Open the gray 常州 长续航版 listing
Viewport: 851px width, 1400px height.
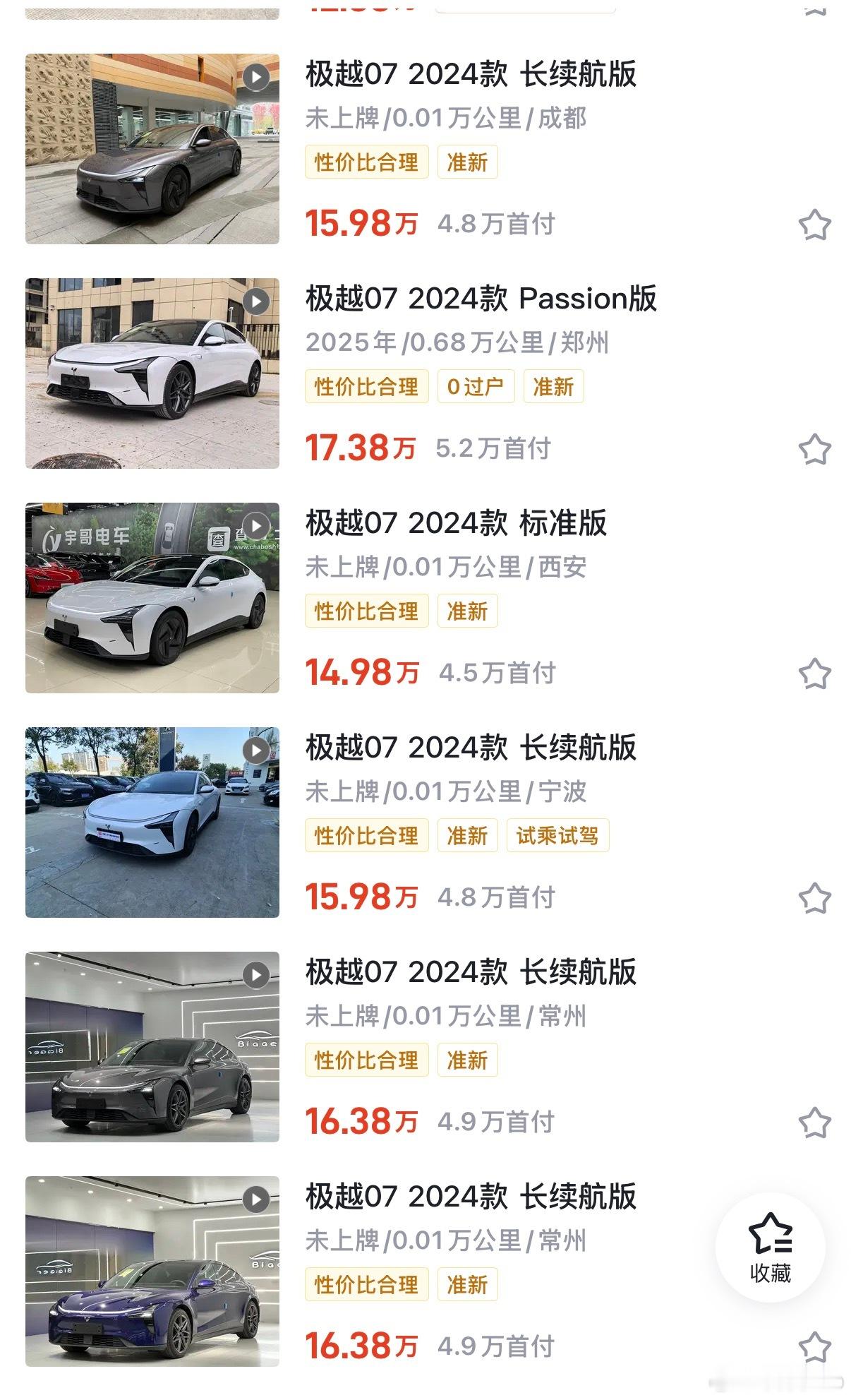tap(471, 972)
